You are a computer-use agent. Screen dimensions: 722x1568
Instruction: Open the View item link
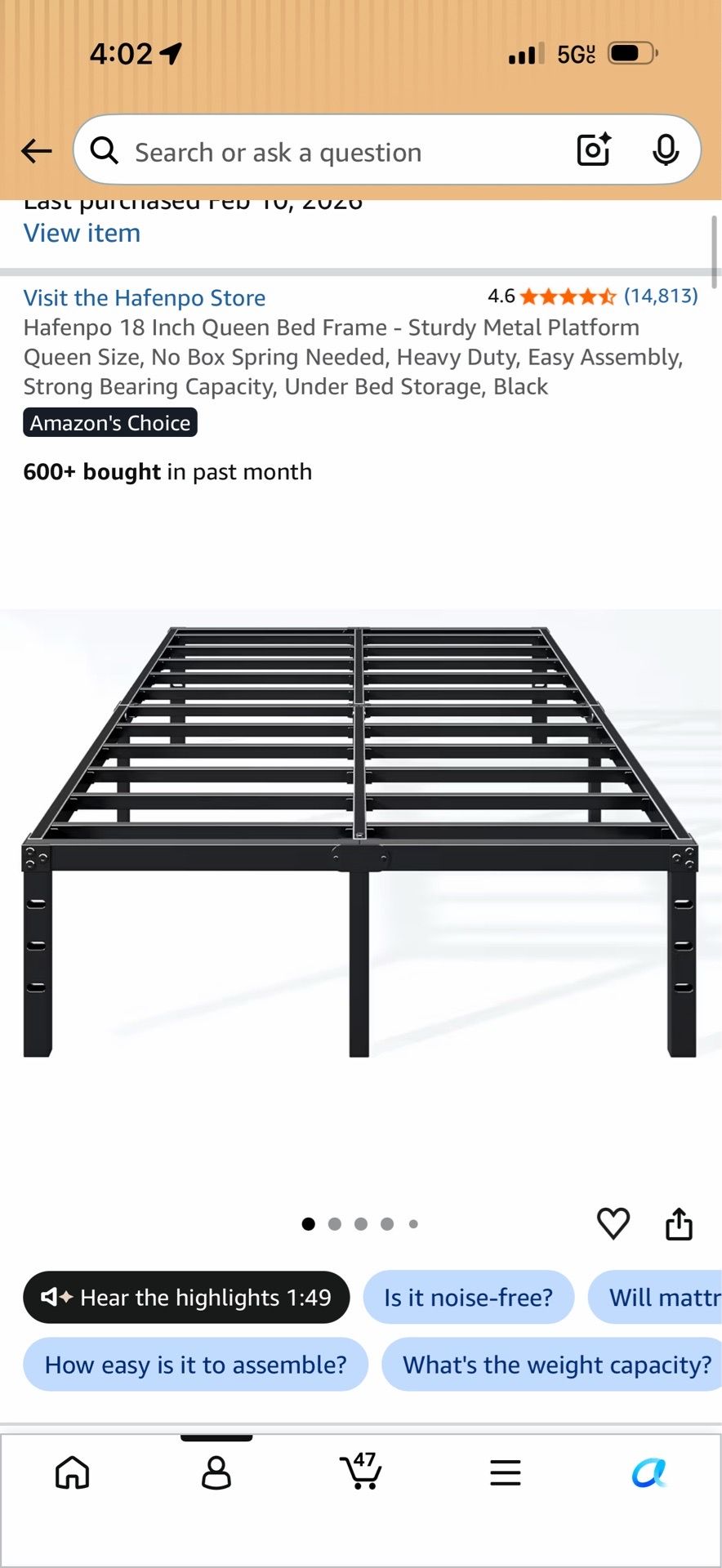click(82, 233)
